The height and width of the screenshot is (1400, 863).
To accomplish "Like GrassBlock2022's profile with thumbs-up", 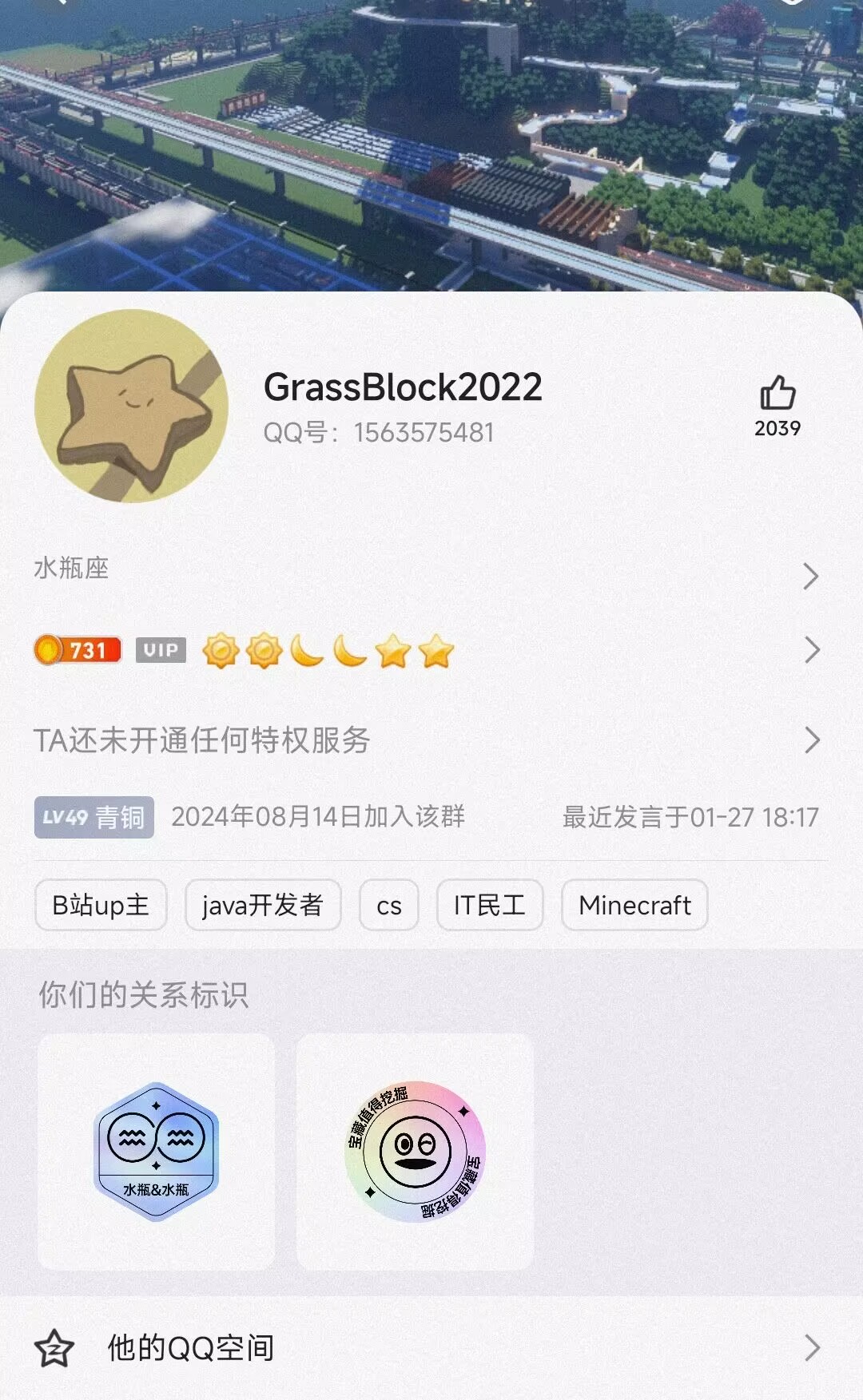I will pyautogui.click(x=777, y=395).
